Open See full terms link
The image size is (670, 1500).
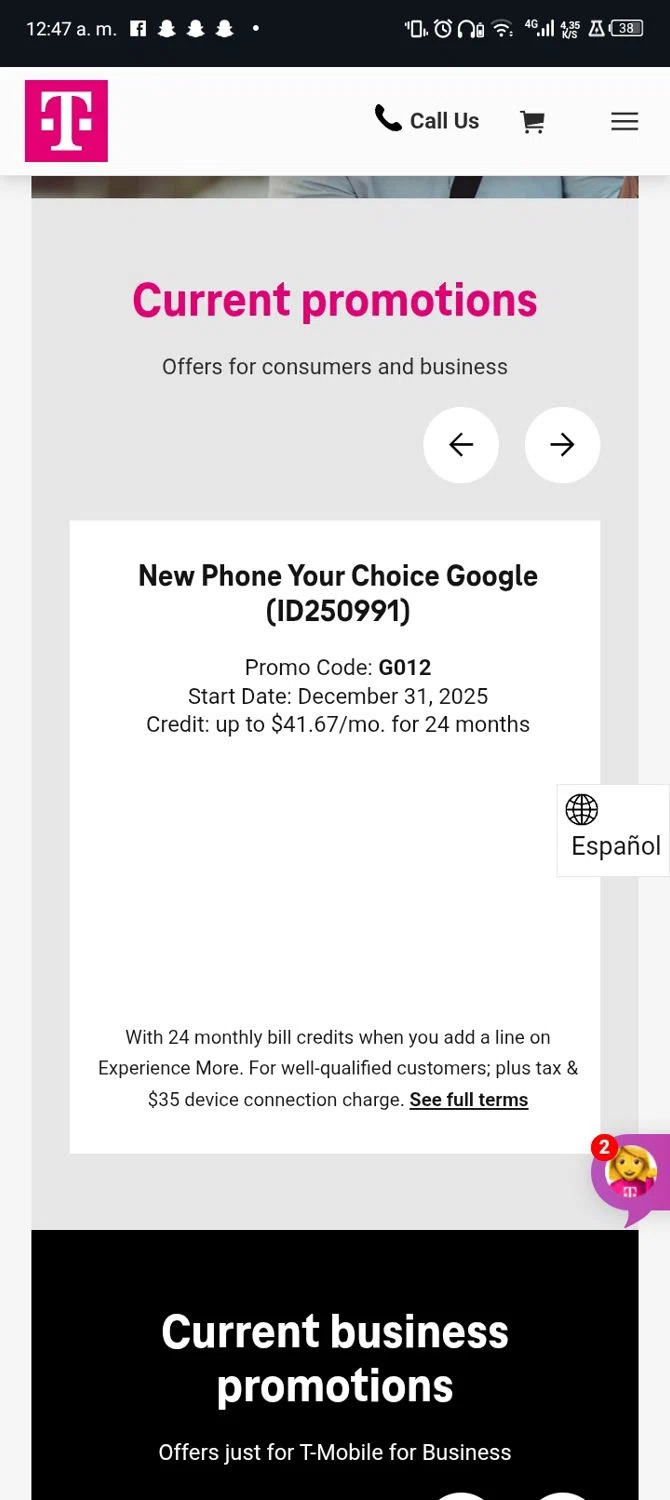point(468,1100)
